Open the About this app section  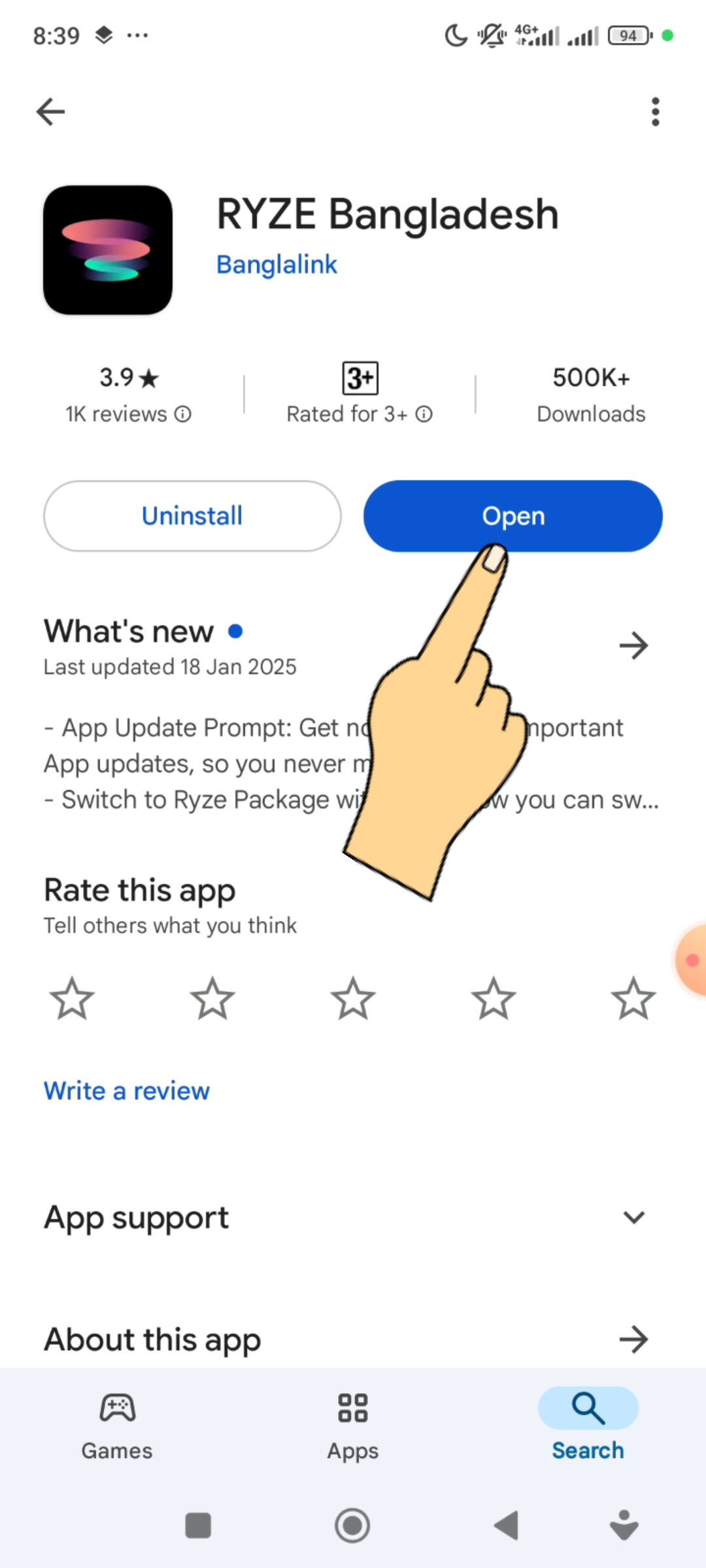click(633, 1339)
